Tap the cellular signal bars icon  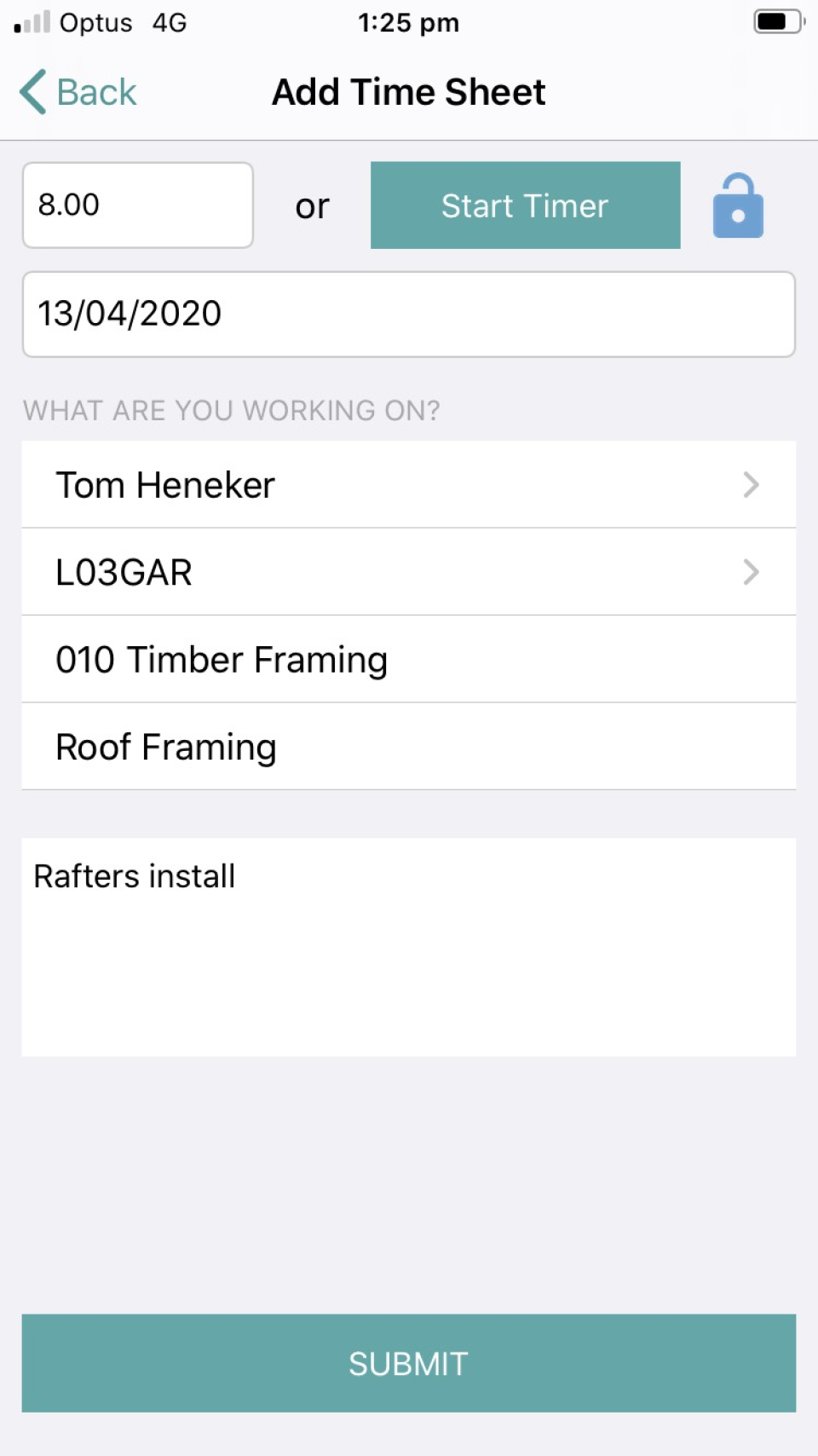tap(32, 23)
